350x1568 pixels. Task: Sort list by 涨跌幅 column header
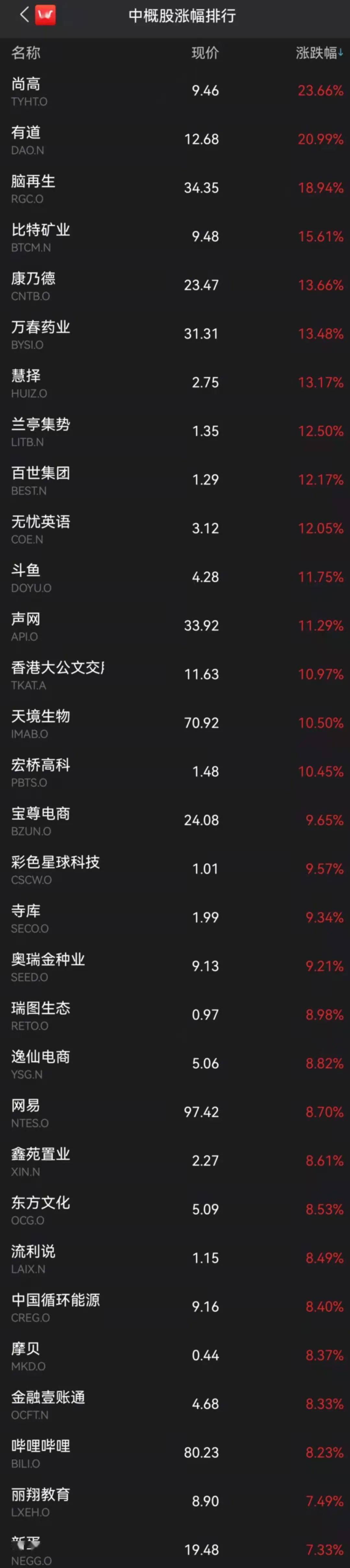point(320,53)
